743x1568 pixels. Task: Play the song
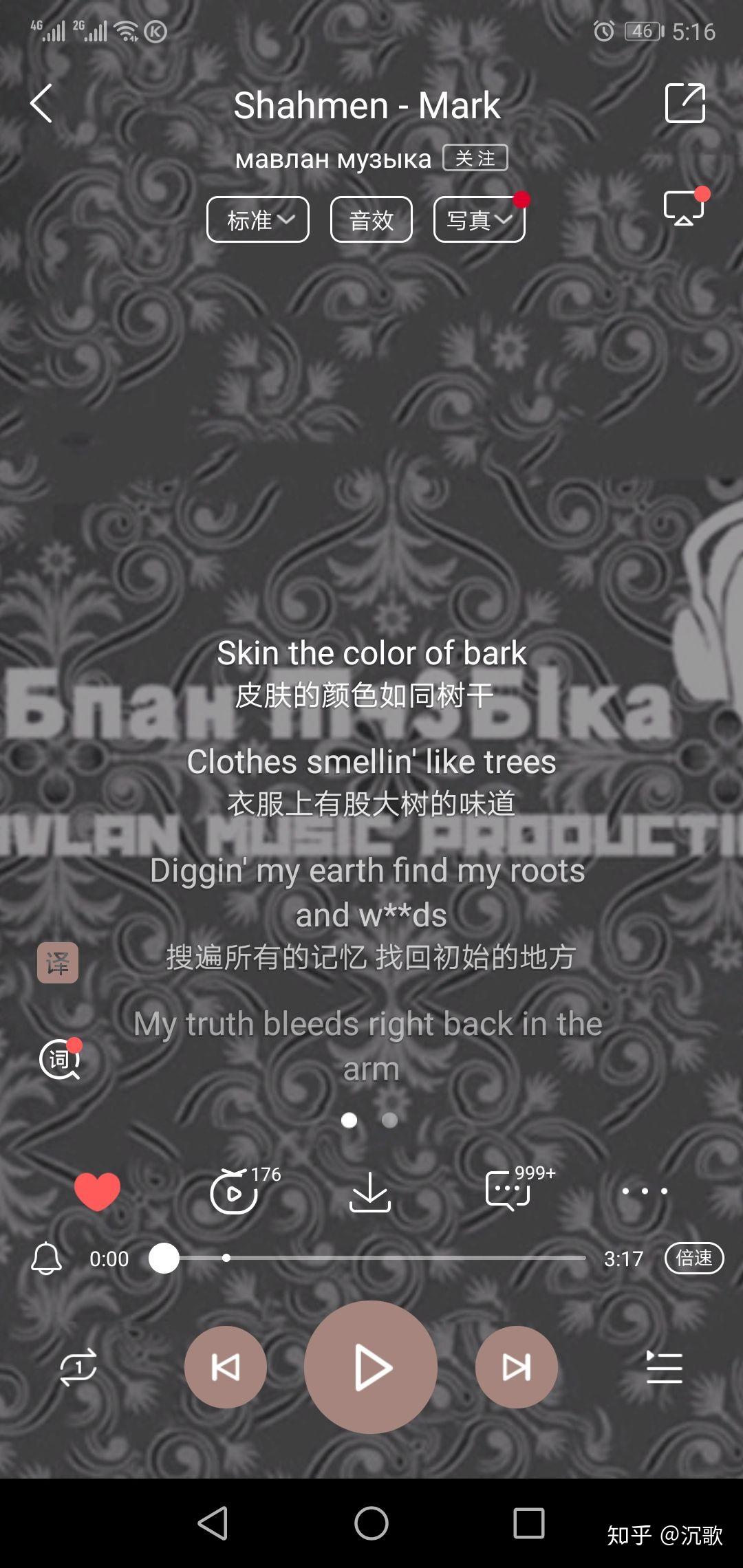[x=371, y=1367]
